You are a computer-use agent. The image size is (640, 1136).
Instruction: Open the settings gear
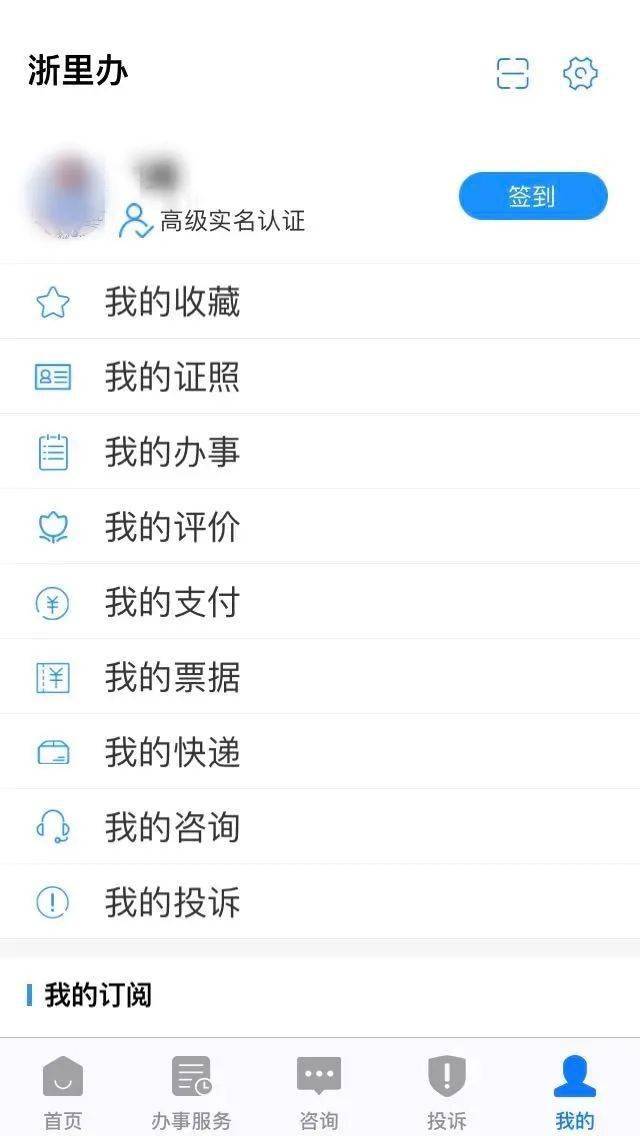click(x=580, y=73)
